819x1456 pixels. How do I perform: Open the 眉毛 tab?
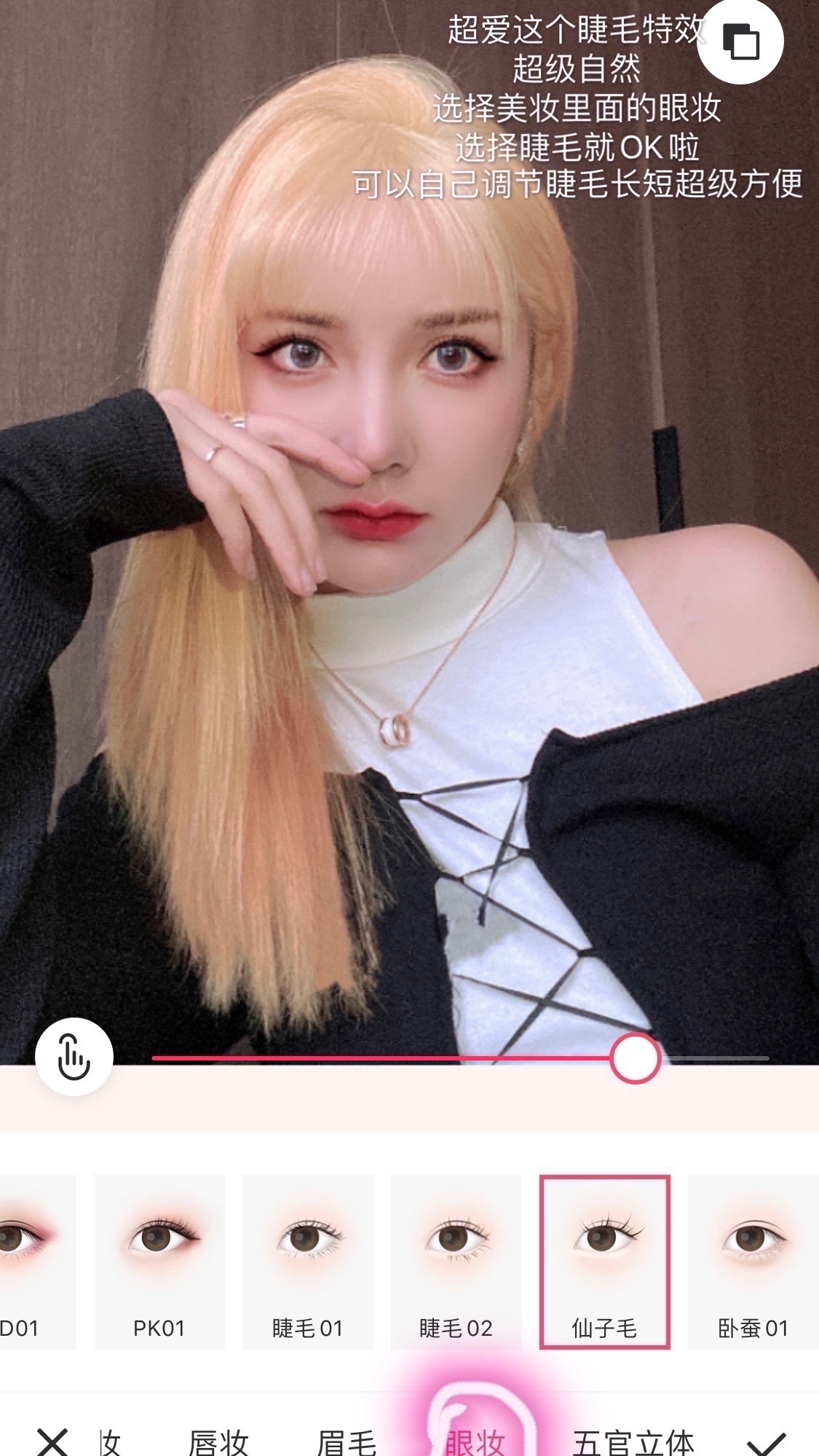[x=347, y=1440]
